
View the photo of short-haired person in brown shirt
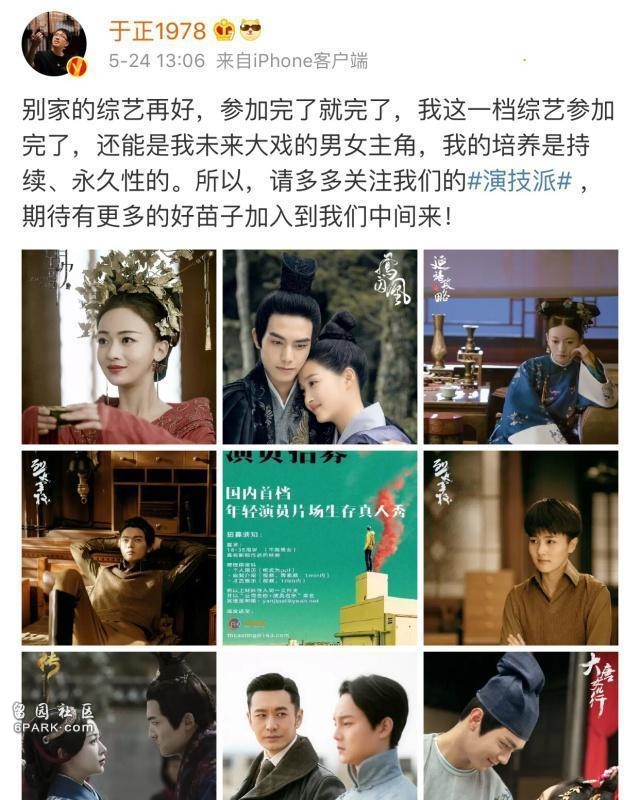[520, 547]
